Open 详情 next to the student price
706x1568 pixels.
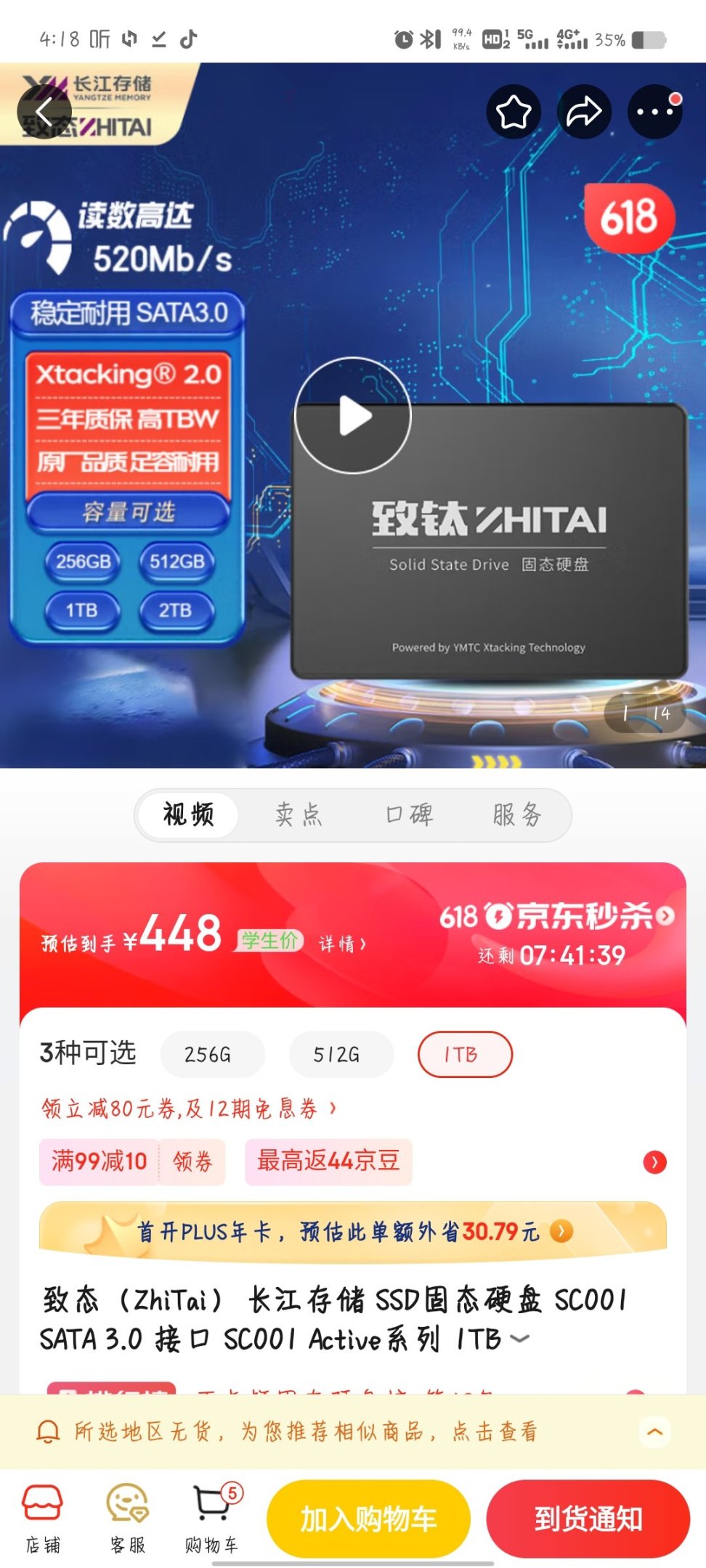[x=343, y=943]
